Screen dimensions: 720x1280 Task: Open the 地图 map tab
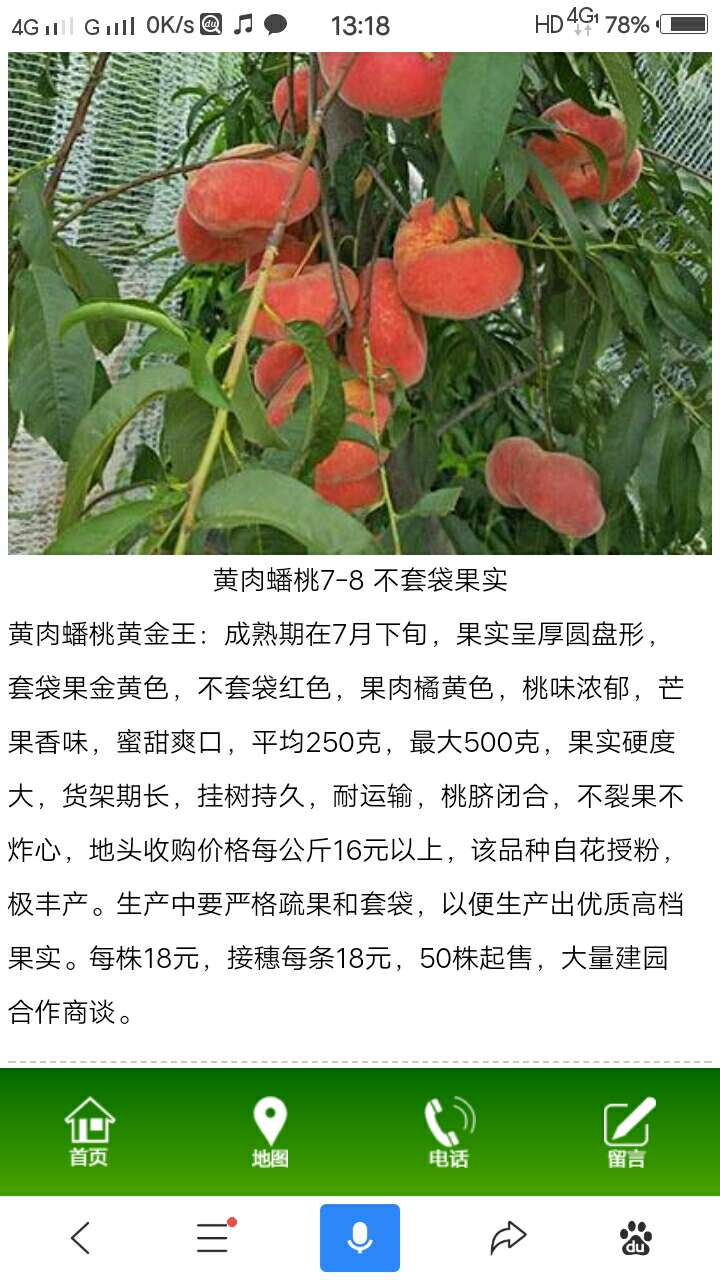(269, 1132)
